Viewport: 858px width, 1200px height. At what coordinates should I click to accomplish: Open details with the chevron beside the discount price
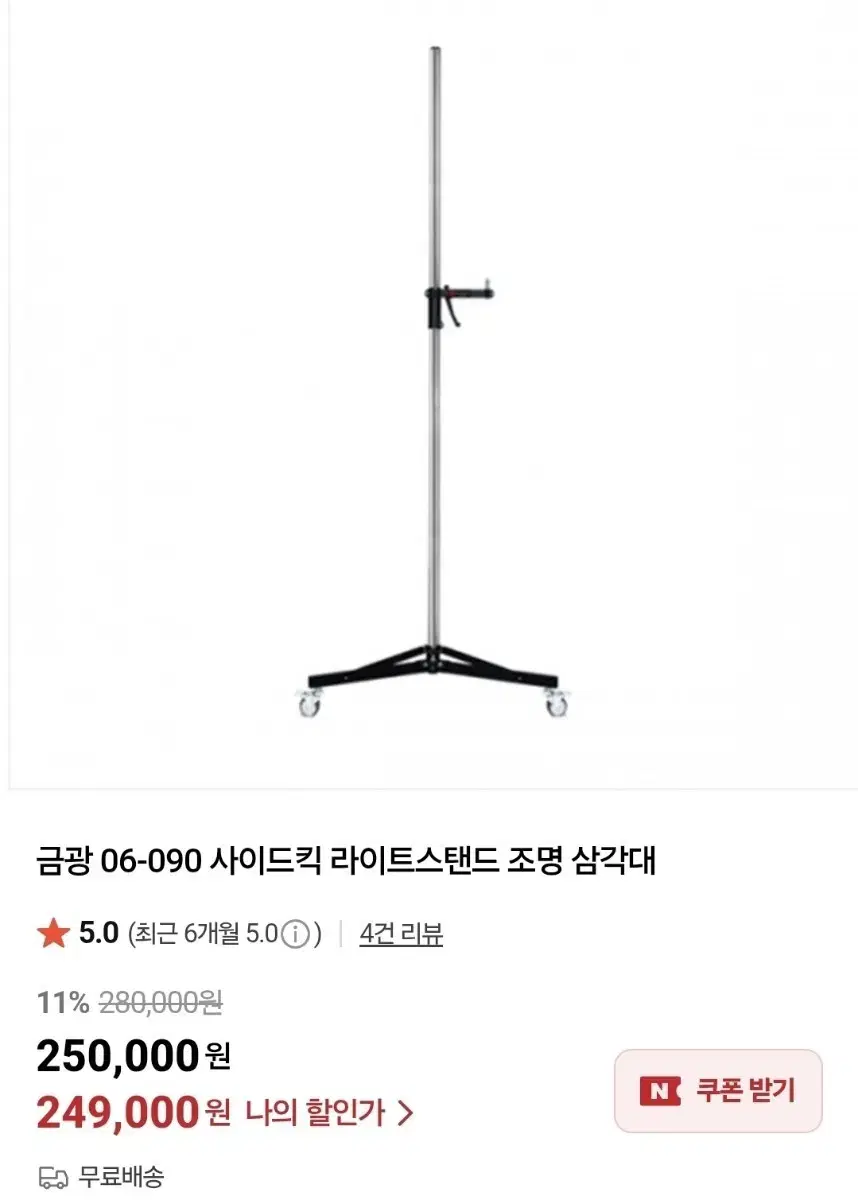click(406, 1110)
